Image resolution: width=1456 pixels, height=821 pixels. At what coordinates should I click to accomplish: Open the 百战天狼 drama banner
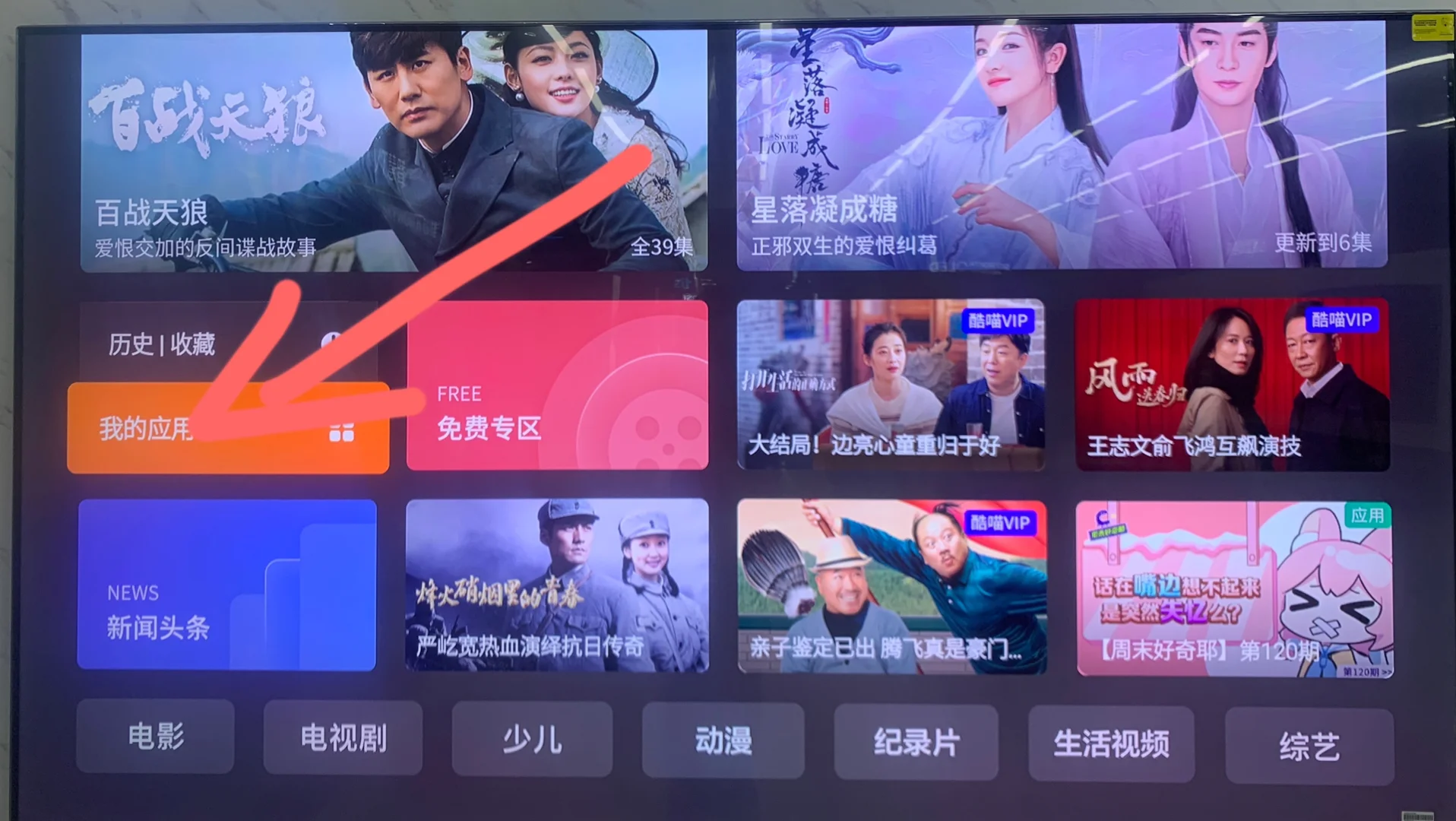(394, 152)
